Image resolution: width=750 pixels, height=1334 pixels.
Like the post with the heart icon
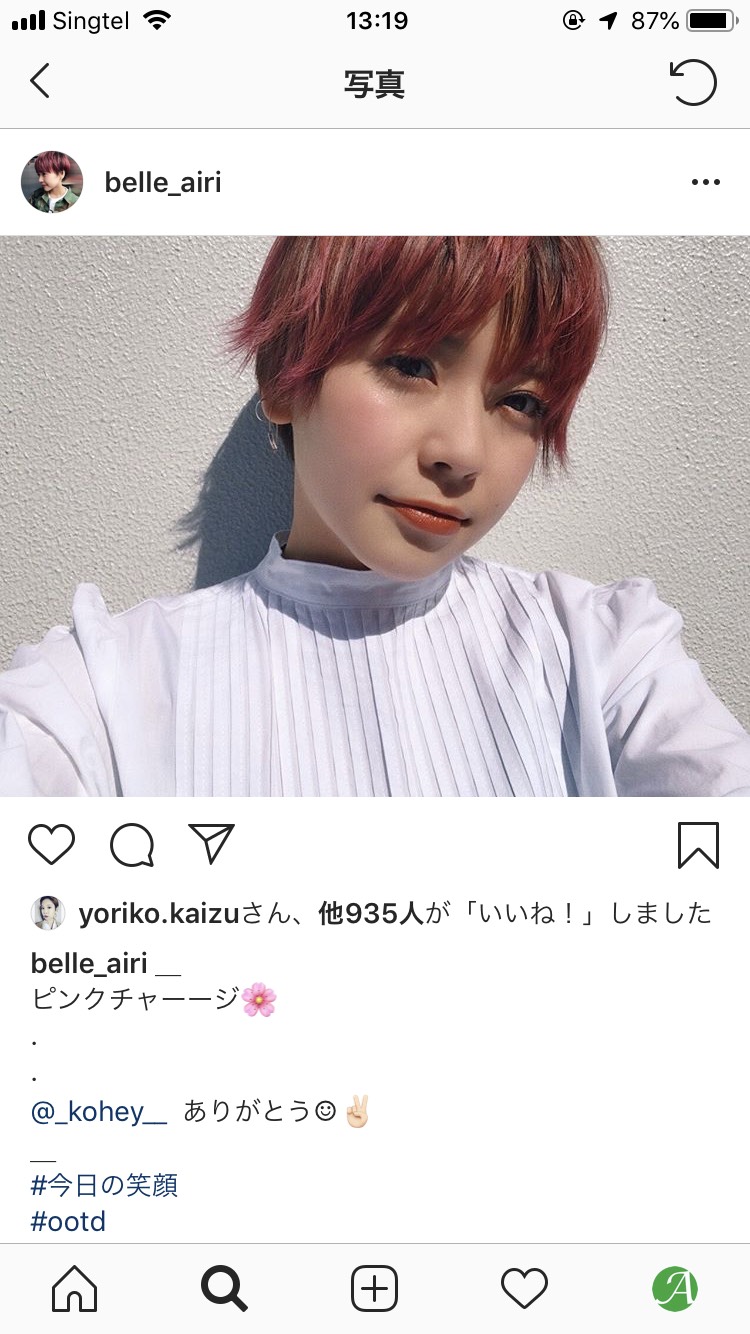(x=52, y=846)
